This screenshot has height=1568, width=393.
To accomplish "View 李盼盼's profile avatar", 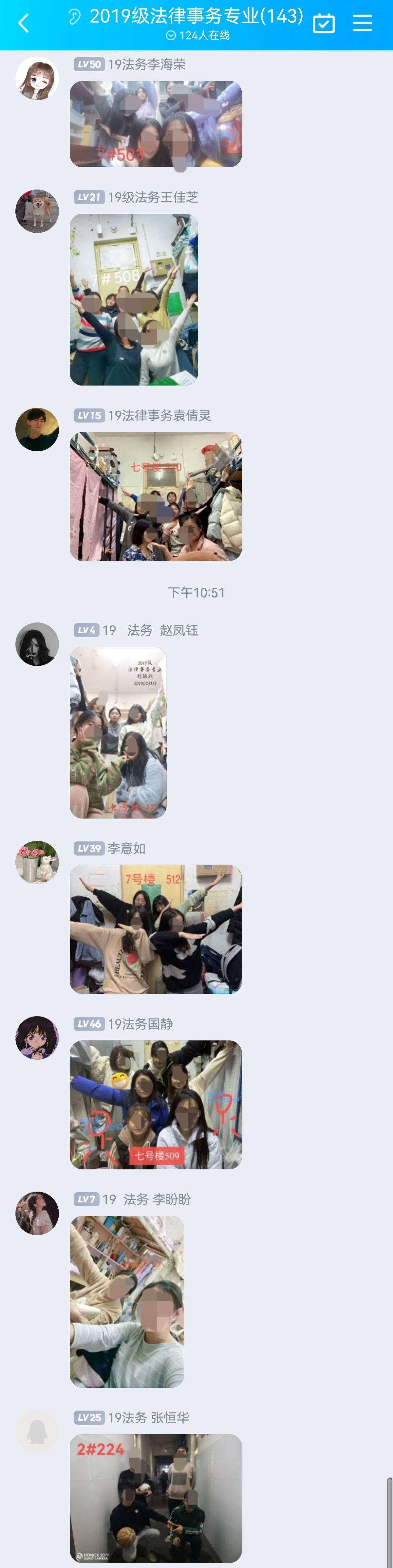I will (x=37, y=1213).
